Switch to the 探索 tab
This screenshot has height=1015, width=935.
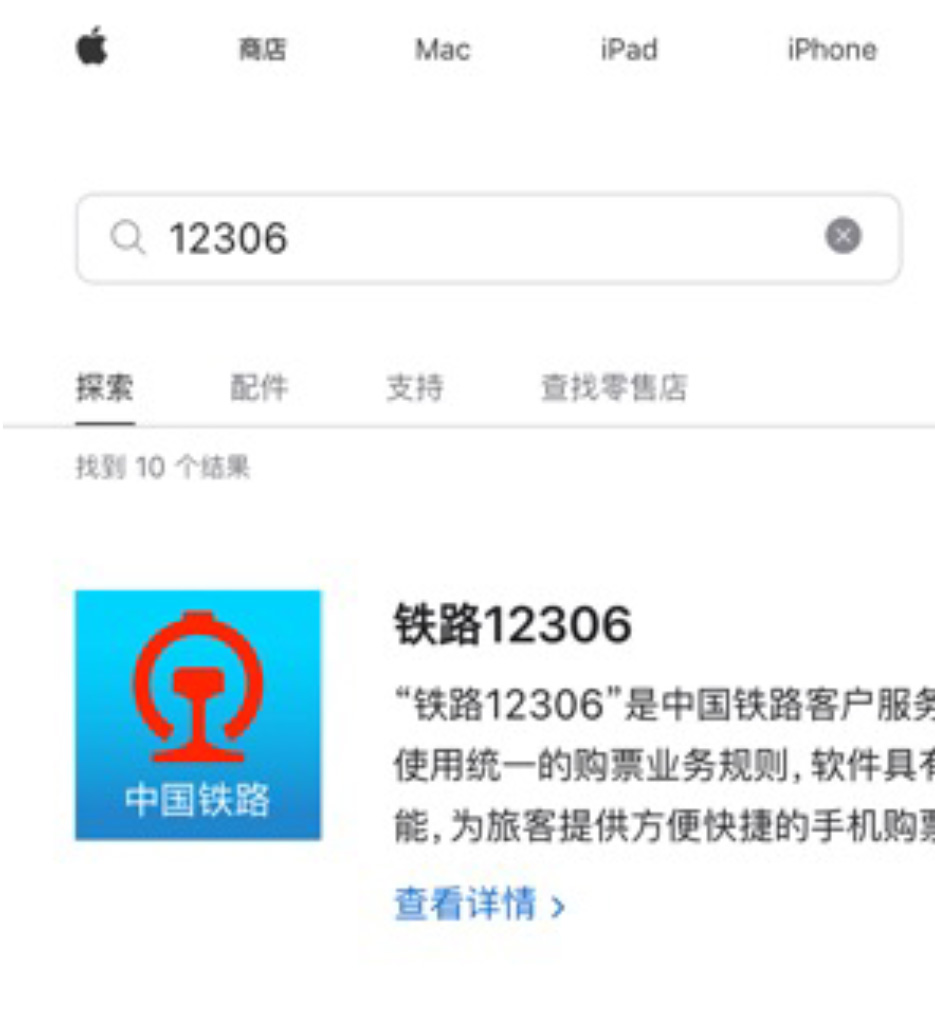(x=105, y=388)
